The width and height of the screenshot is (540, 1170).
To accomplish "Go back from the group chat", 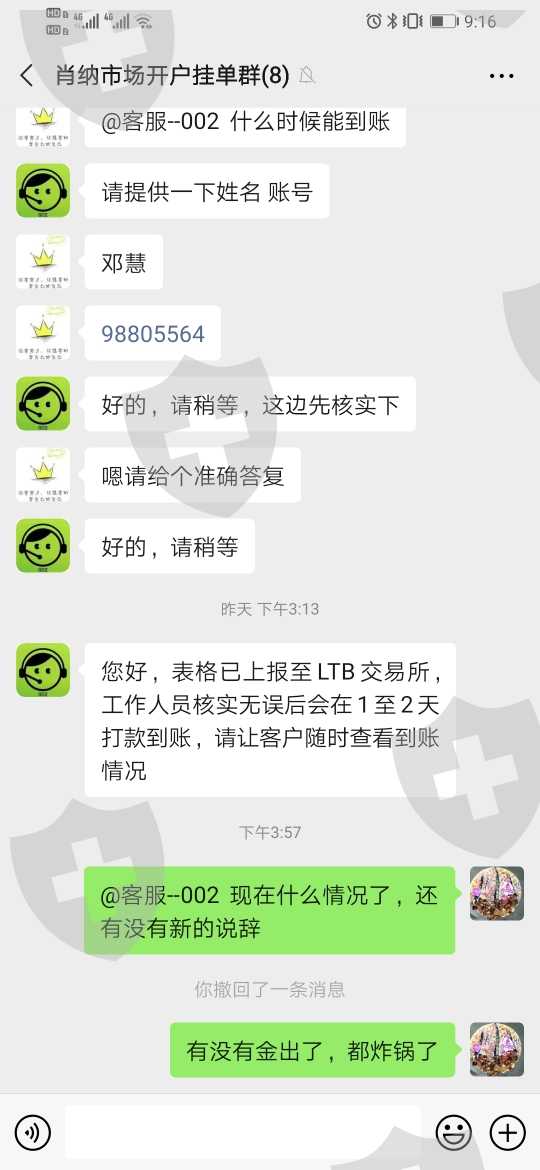I will pyautogui.click(x=27, y=75).
